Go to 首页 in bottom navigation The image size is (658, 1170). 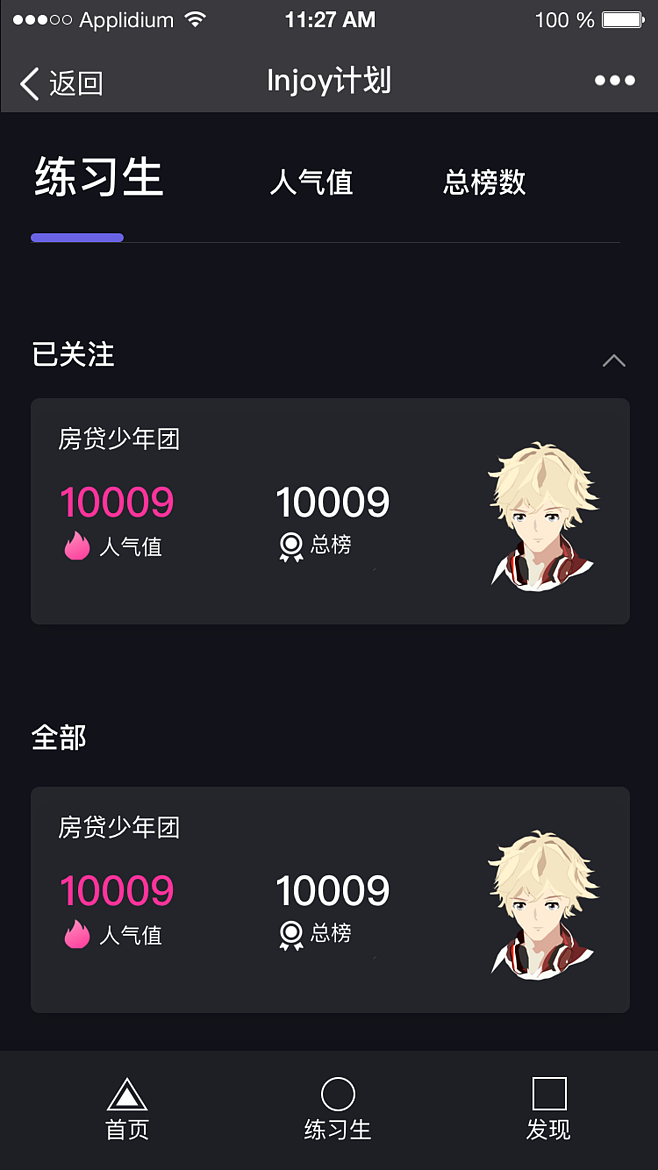coord(127,1108)
